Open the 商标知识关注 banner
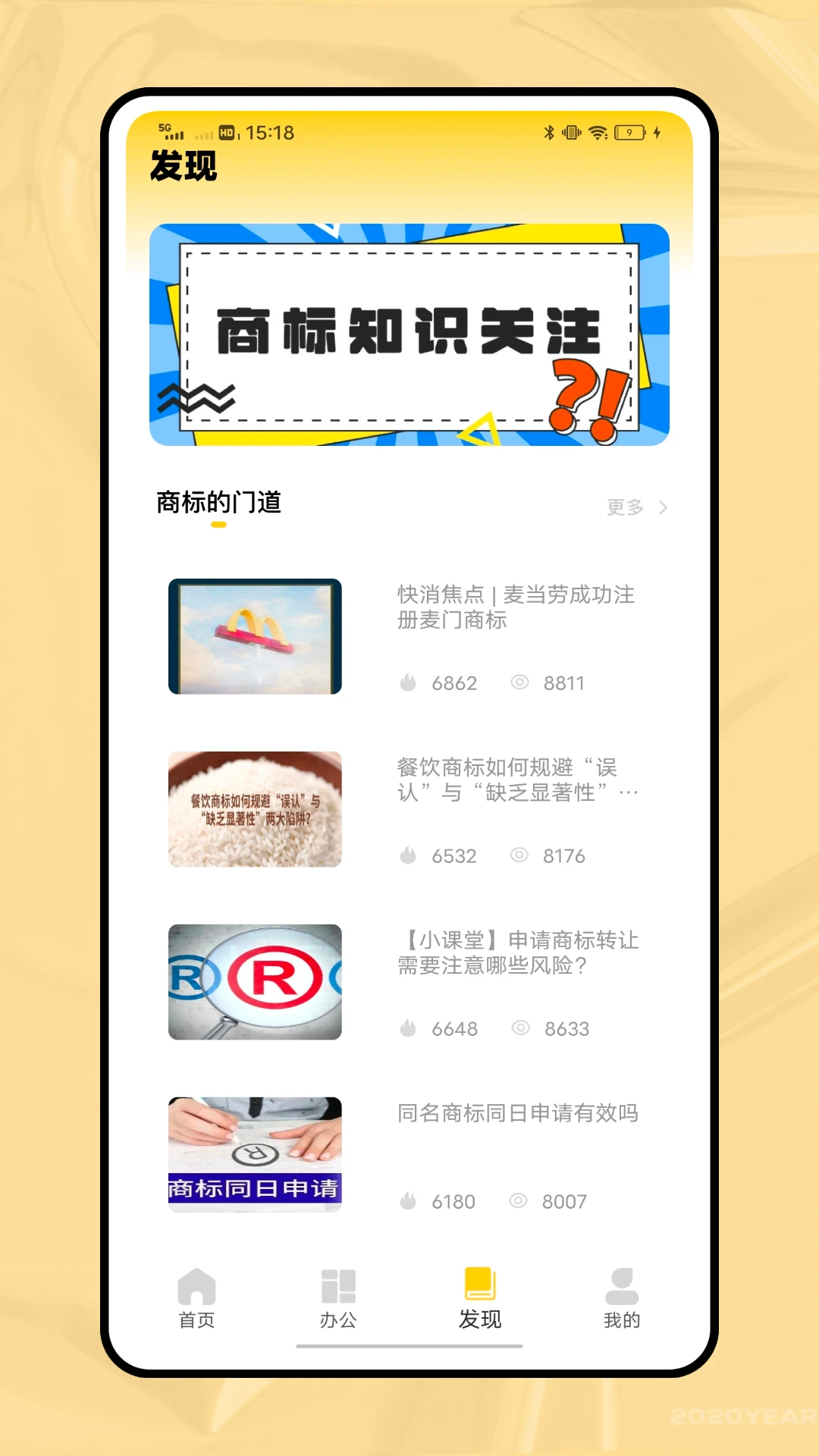Viewport: 819px width, 1456px height. (x=409, y=334)
